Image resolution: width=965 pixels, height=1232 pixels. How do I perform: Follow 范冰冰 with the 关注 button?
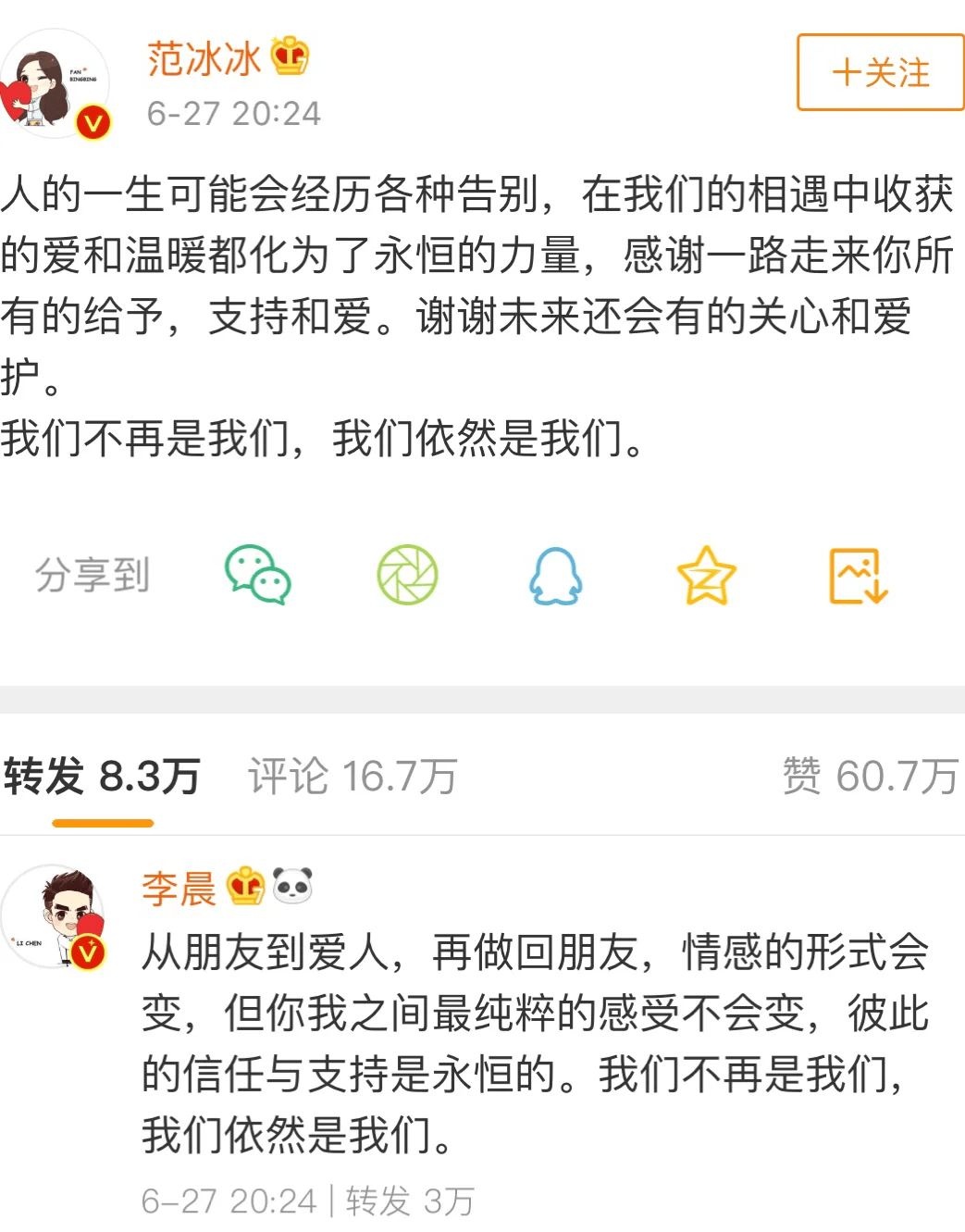coord(880,73)
